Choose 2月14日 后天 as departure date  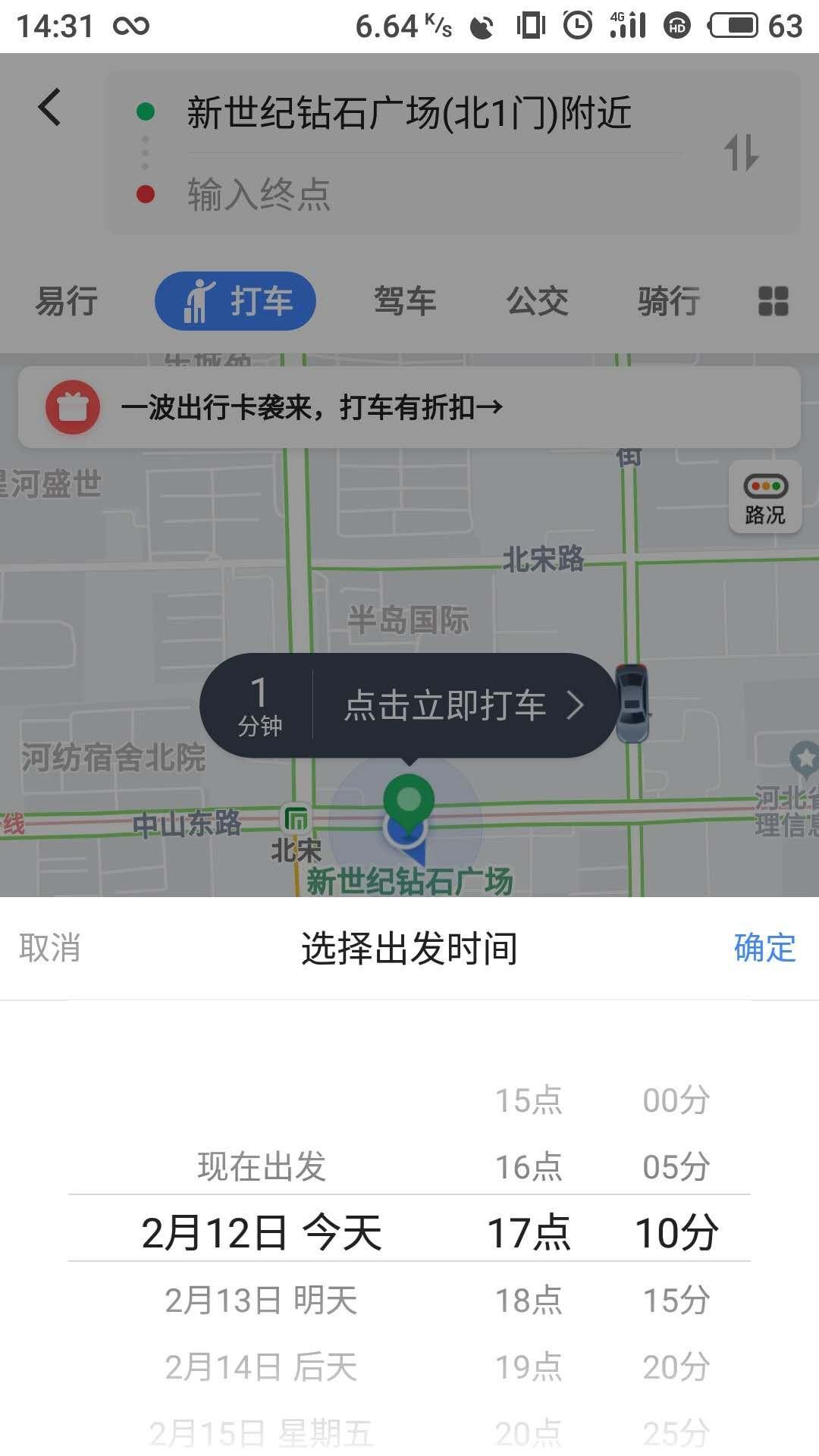point(262,1367)
